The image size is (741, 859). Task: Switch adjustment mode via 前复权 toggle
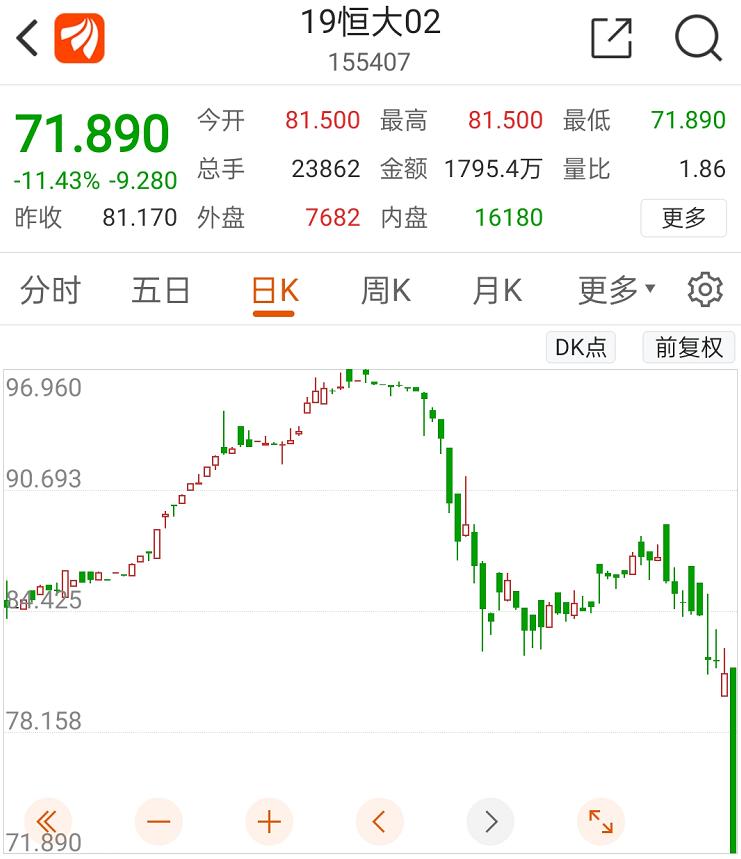tap(688, 347)
